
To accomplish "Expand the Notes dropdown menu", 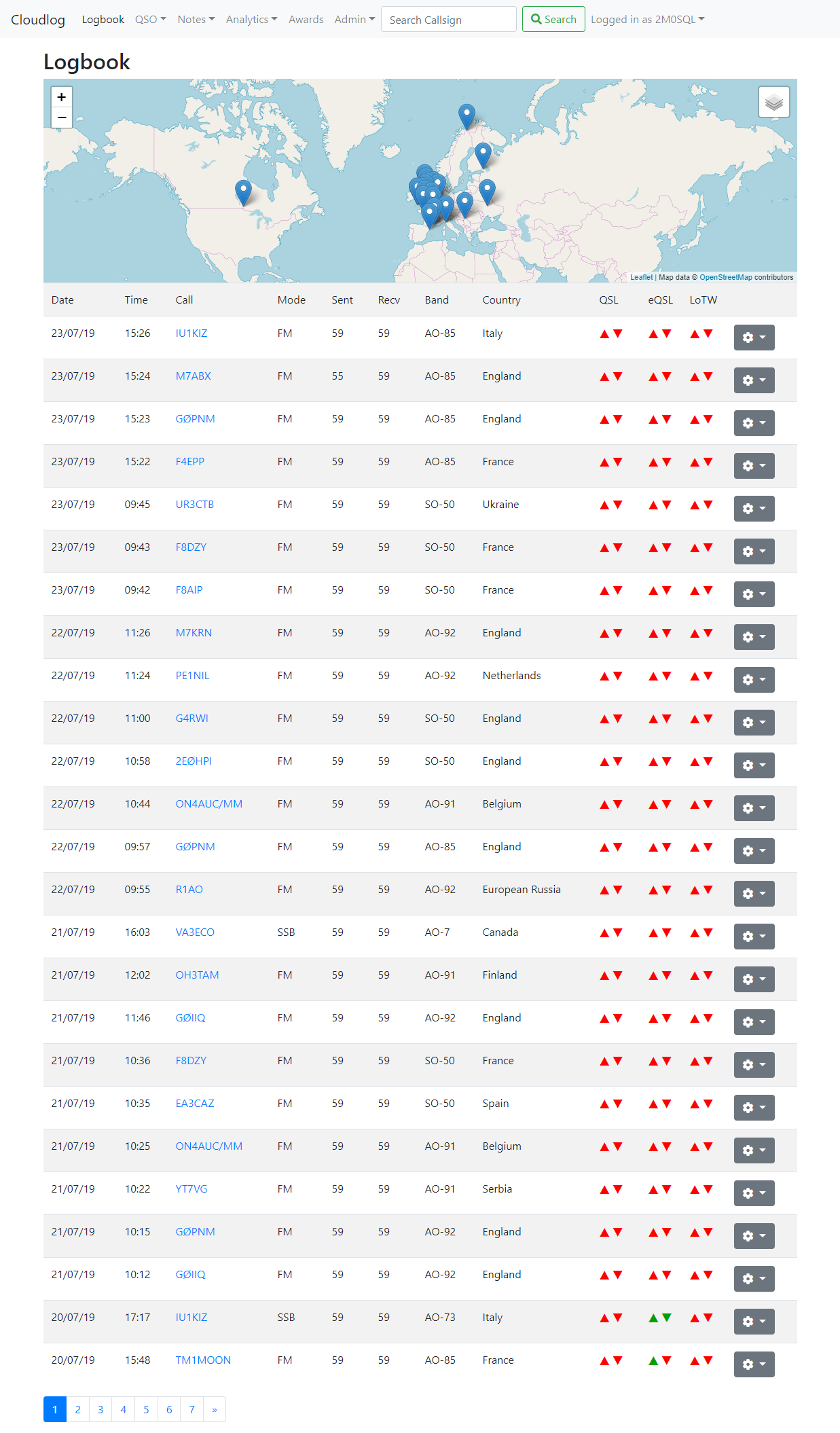I will point(196,19).
